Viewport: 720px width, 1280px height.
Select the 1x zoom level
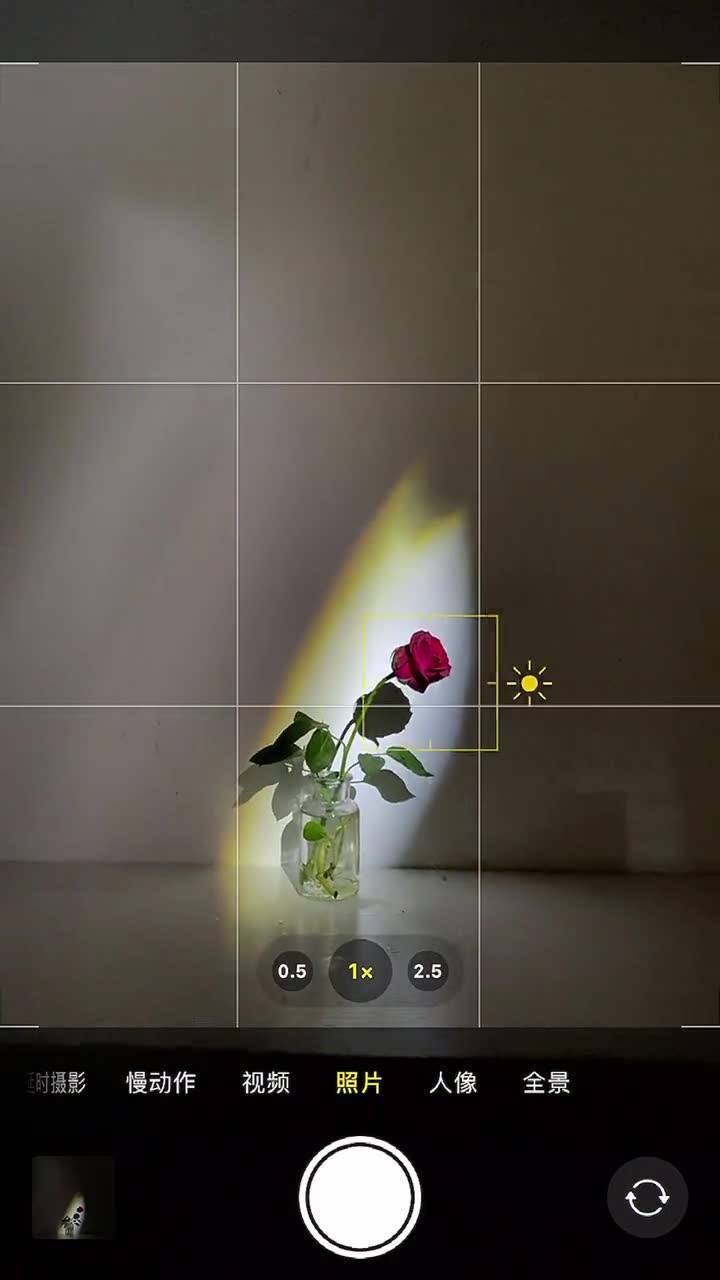(360, 971)
